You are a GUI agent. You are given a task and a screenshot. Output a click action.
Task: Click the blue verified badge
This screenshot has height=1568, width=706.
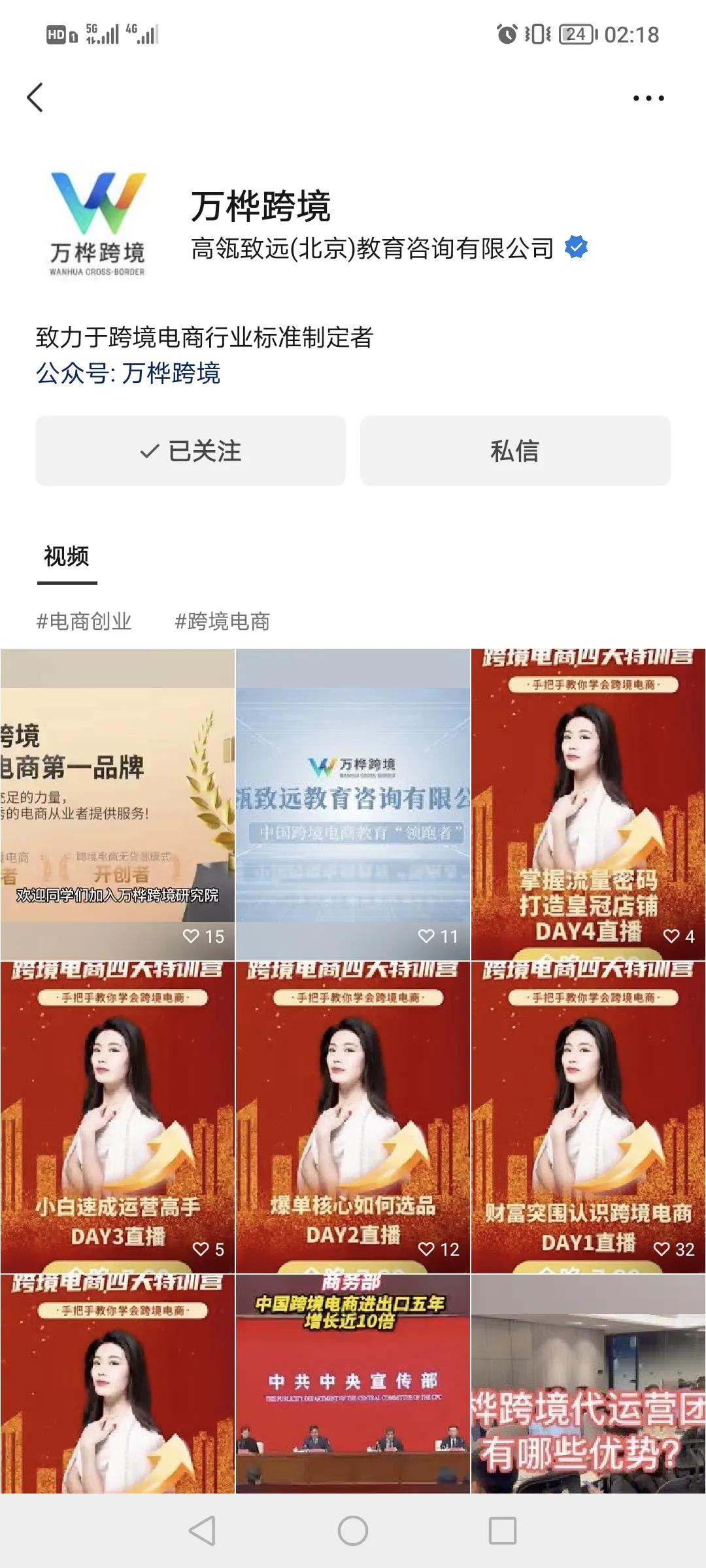tap(575, 247)
